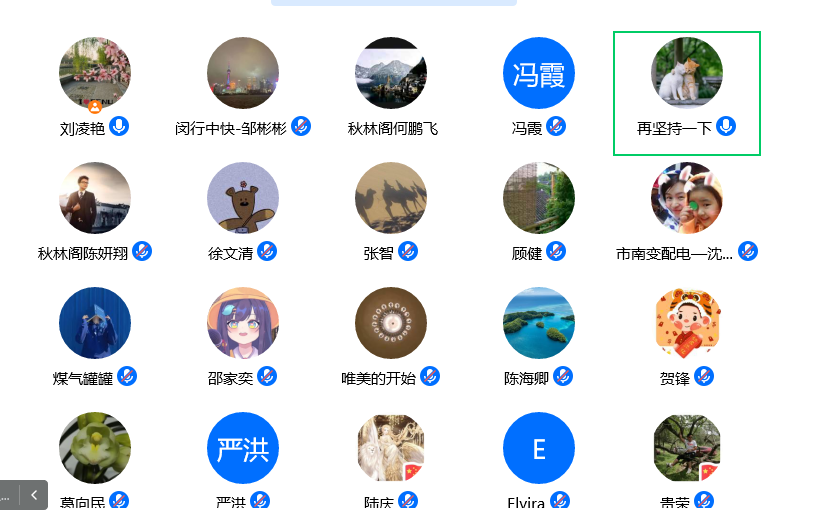Select 秋林阁何鹏飞's video tile

coord(391,75)
